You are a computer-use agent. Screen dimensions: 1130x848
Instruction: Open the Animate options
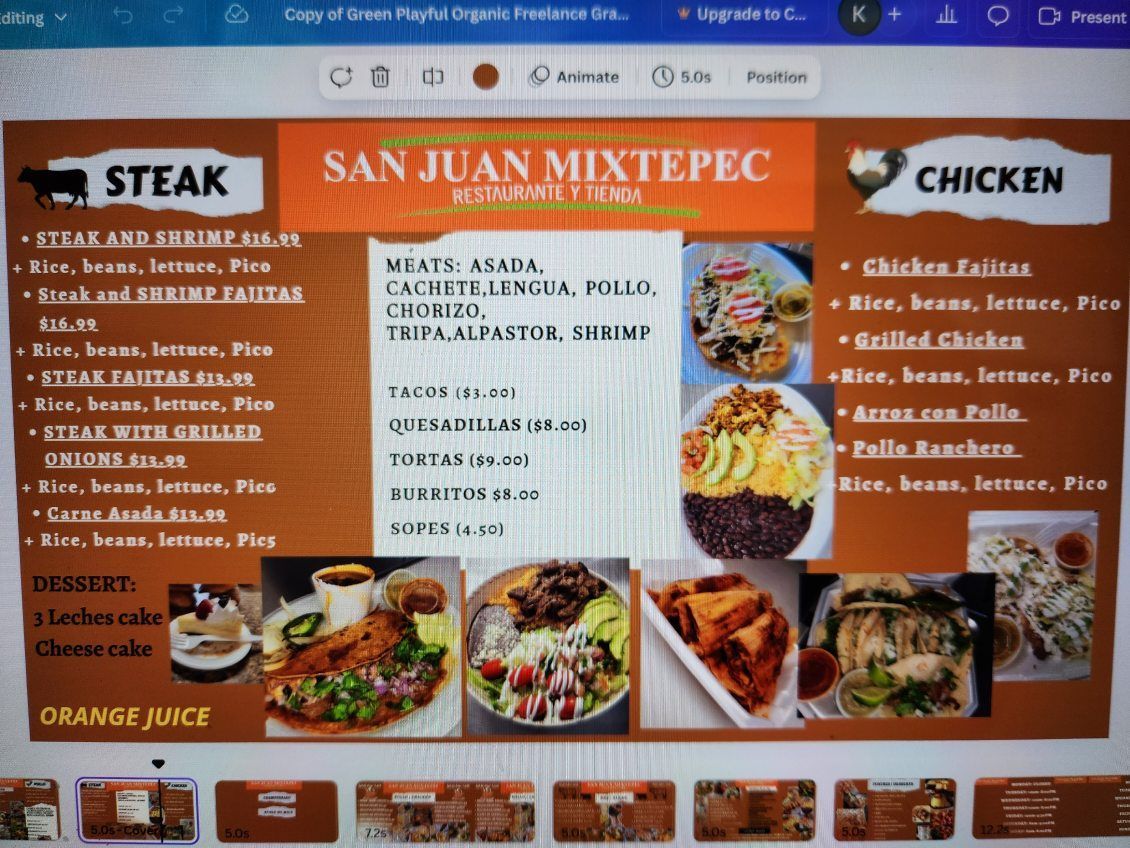[x=575, y=77]
